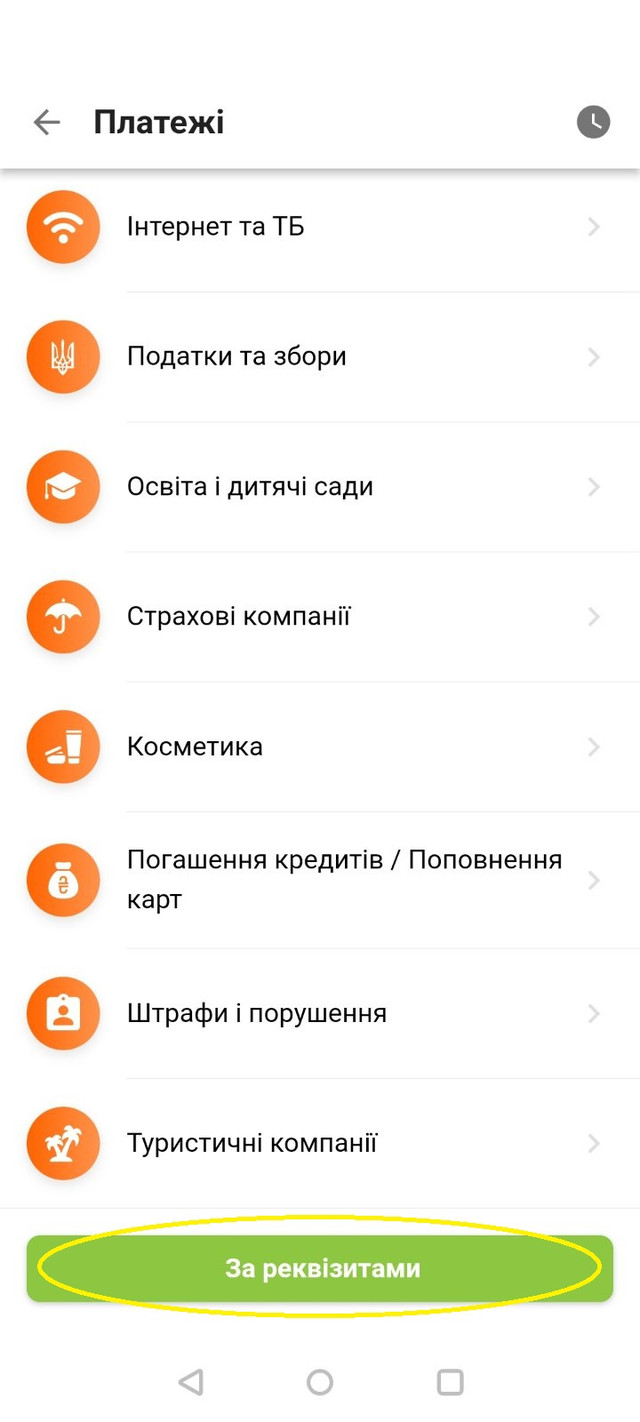The height and width of the screenshot is (1422, 640).
Task: Open payment history clock icon
Action: [593, 122]
